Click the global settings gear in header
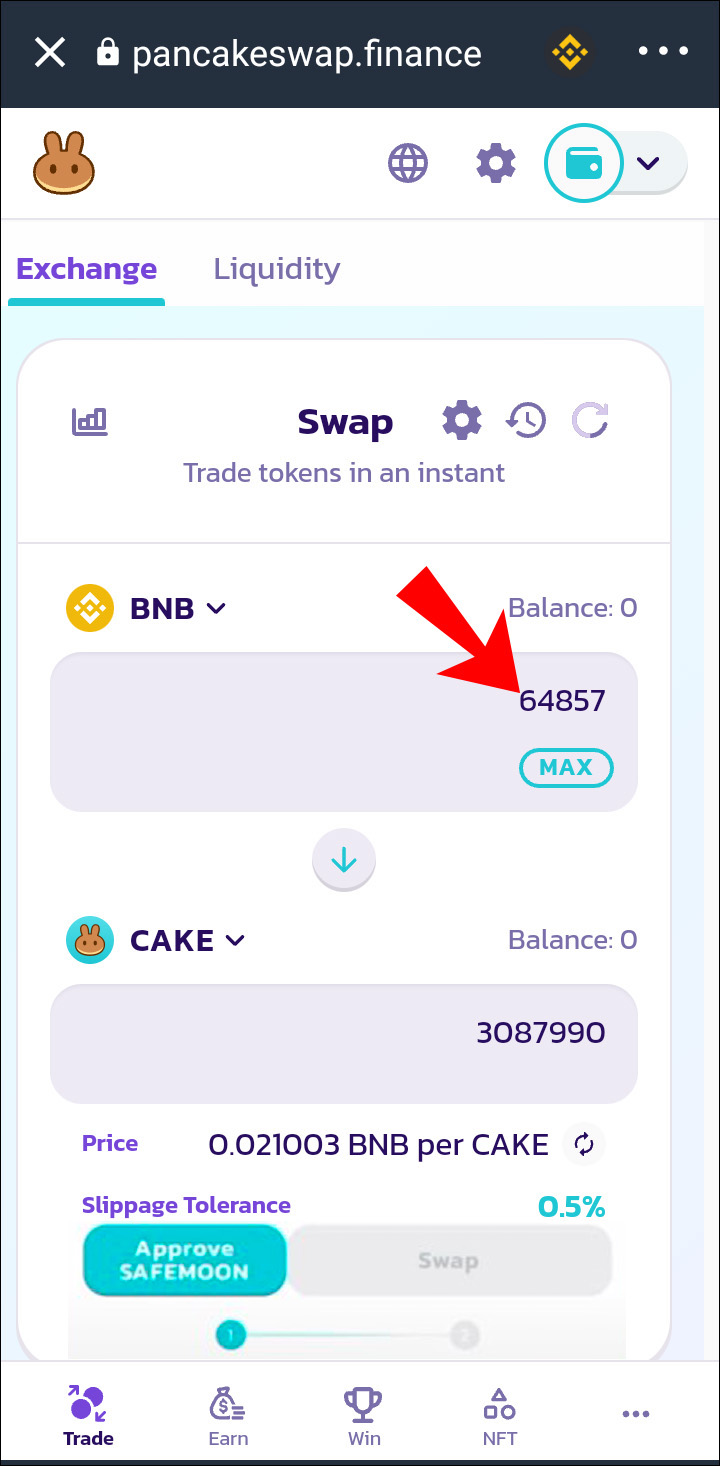Image resolution: width=720 pixels, height=1466 pixels. pyautogui.click(x=495, y=163)
